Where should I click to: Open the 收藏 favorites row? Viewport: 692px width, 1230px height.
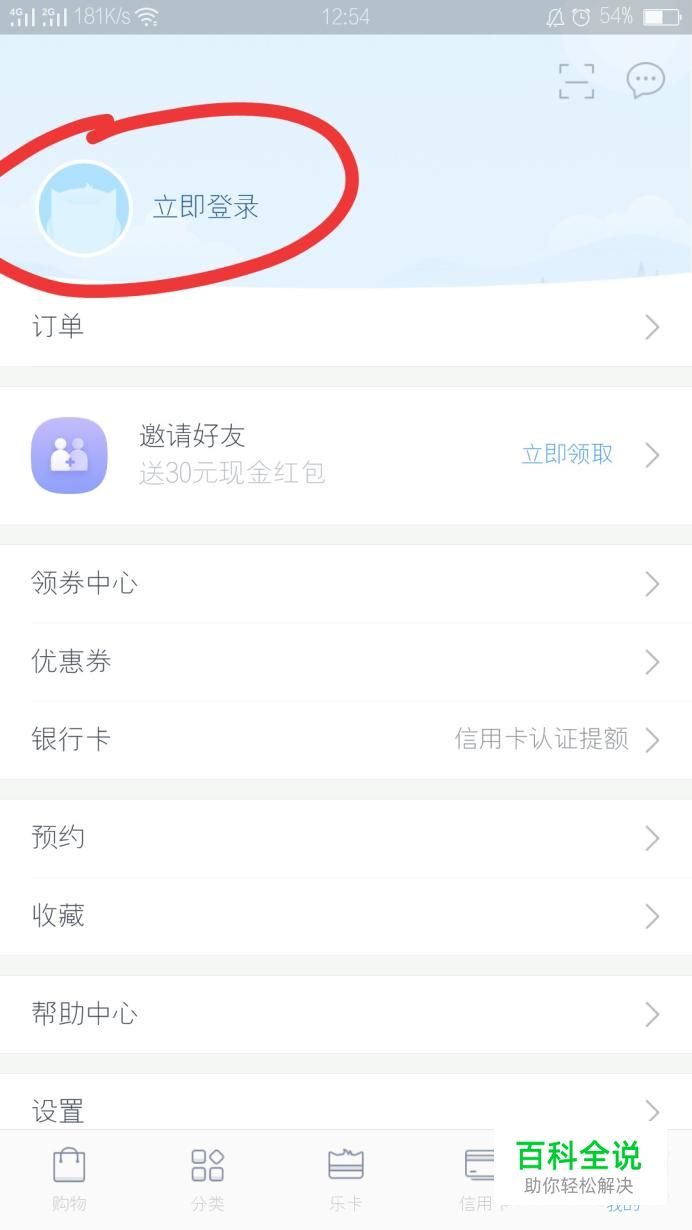tap(345, 915)
